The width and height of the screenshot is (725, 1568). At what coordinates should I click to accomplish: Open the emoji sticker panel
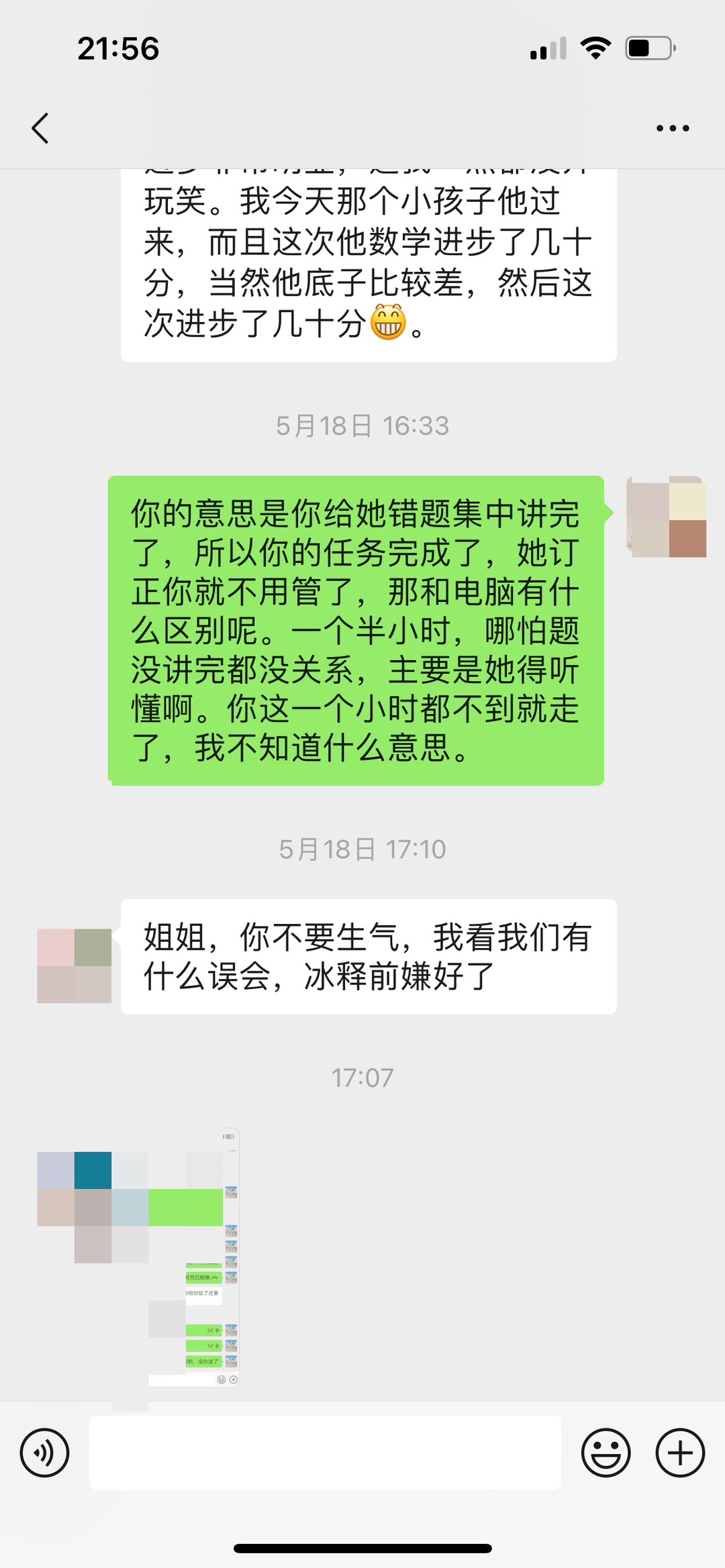pyautogui.click(x=606, y=1453)
